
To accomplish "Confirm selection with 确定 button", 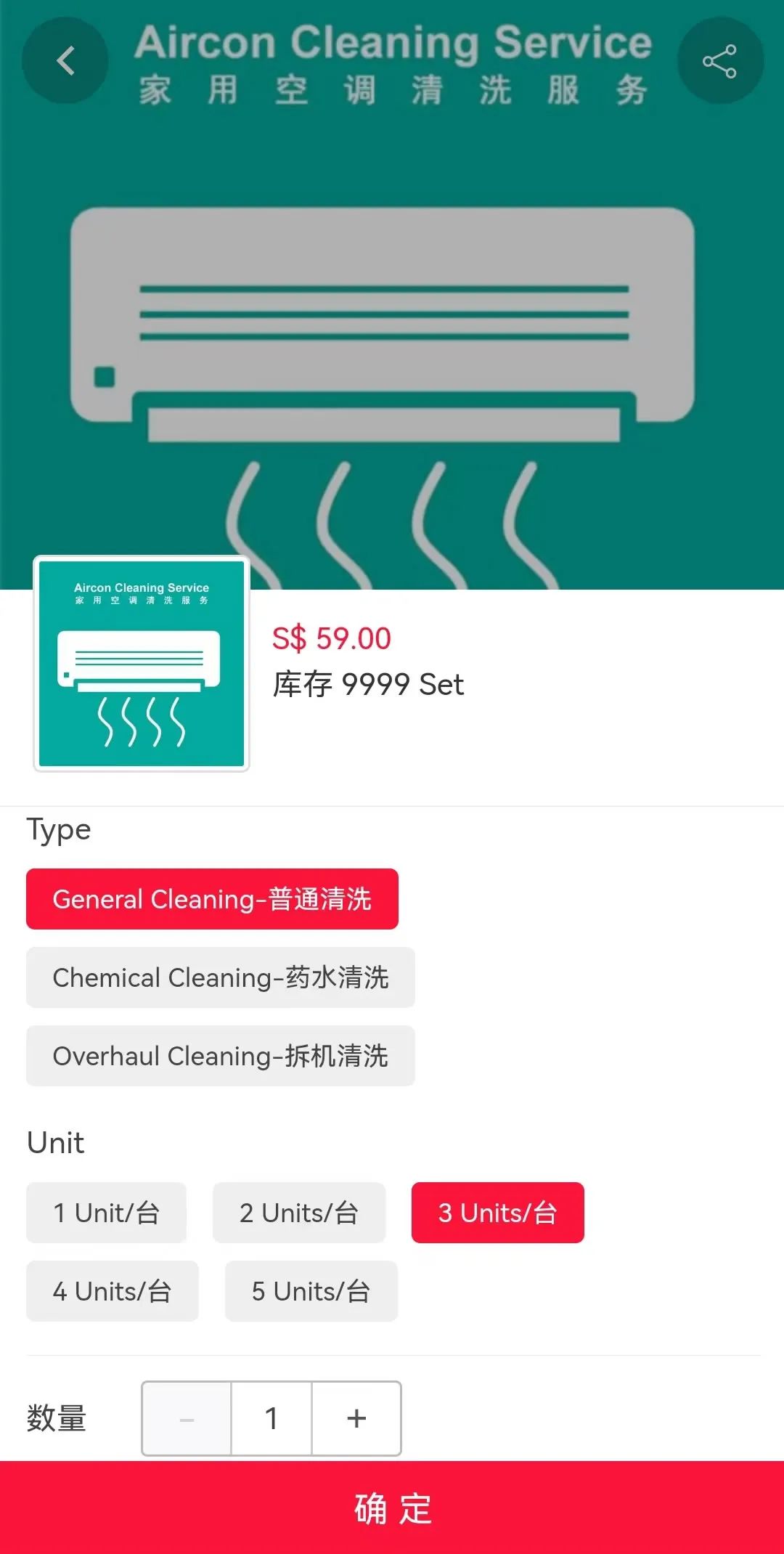I will click(x=392, y=1508).
